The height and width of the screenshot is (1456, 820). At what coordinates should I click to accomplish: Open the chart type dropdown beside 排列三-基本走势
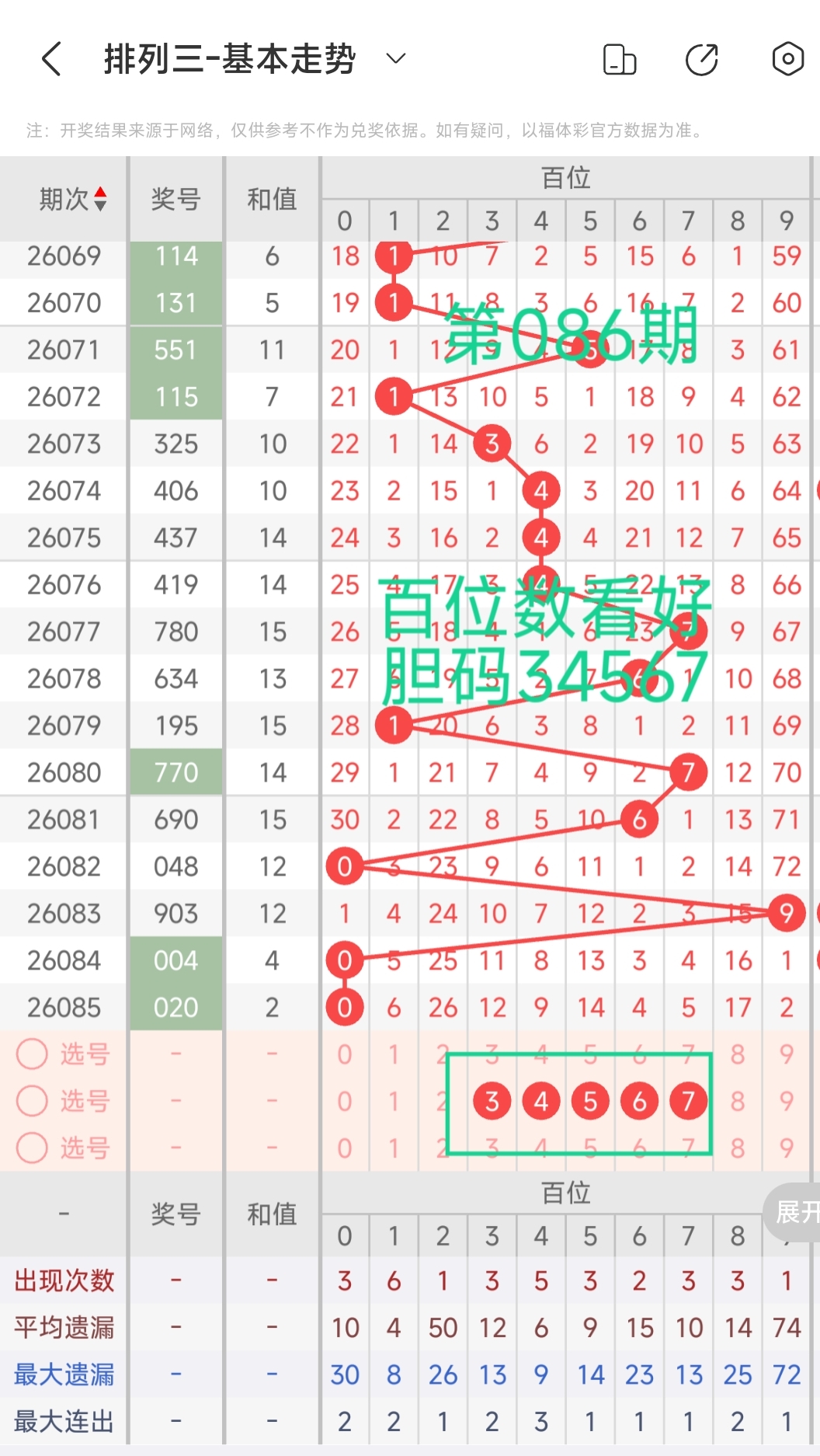395,58
